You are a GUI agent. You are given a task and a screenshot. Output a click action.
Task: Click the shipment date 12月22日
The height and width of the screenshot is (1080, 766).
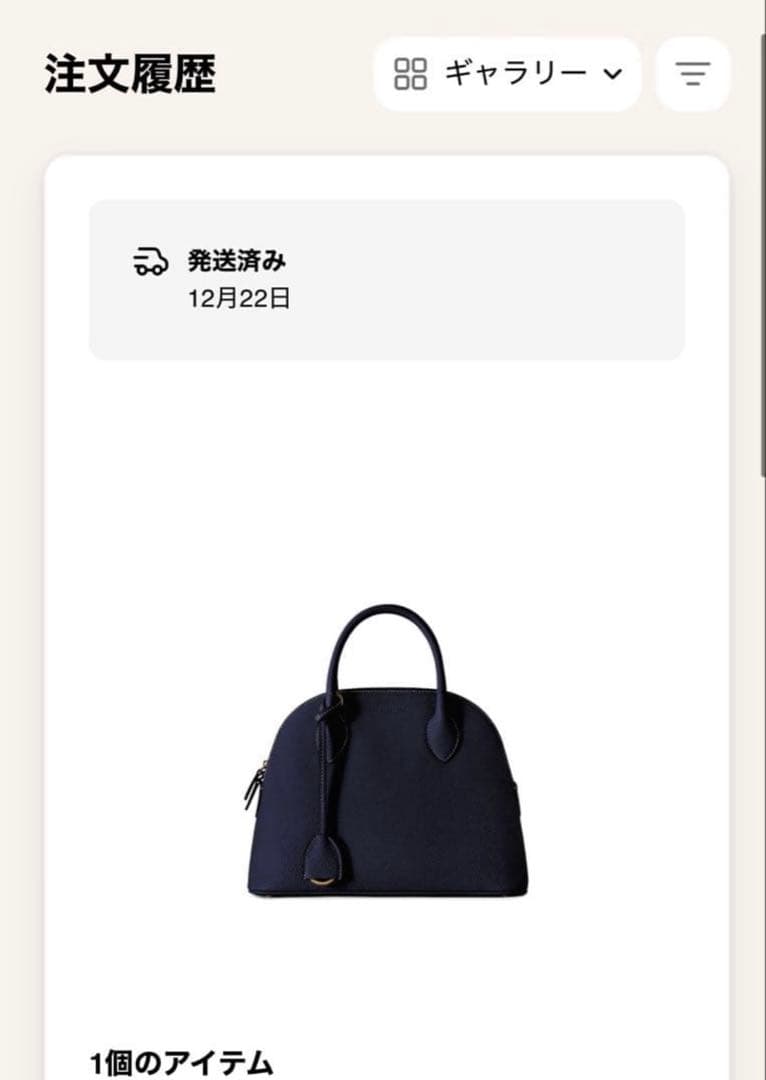click(237, 299)
